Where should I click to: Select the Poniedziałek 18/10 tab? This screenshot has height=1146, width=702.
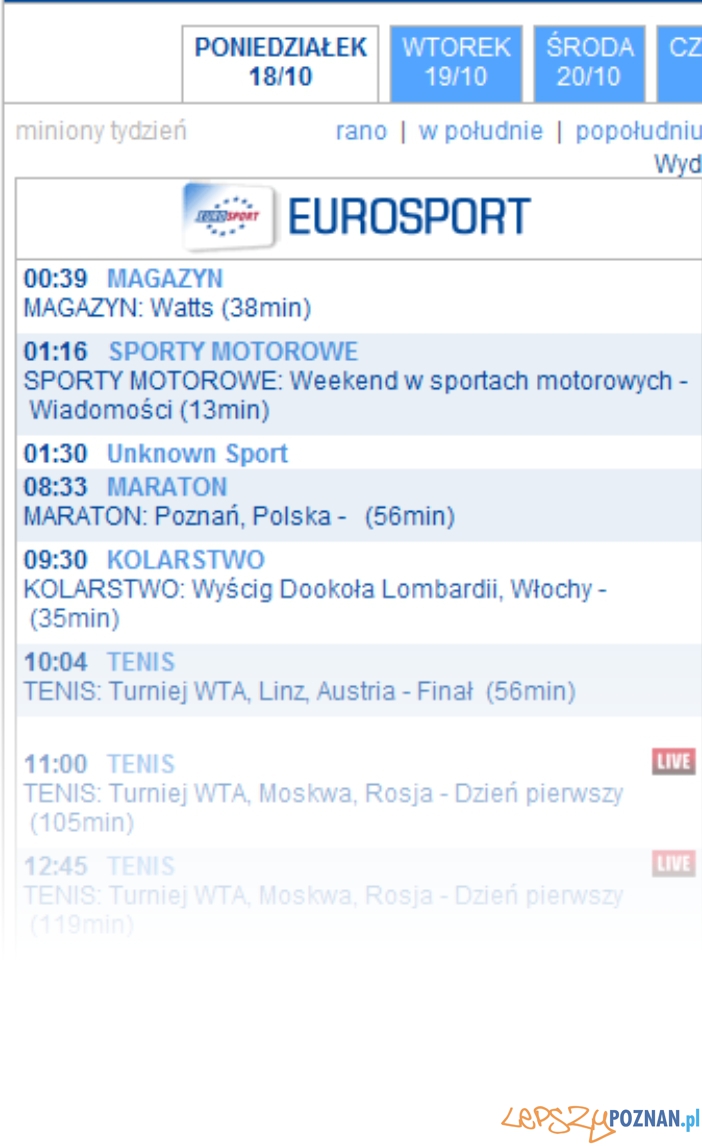click(281, 64)
